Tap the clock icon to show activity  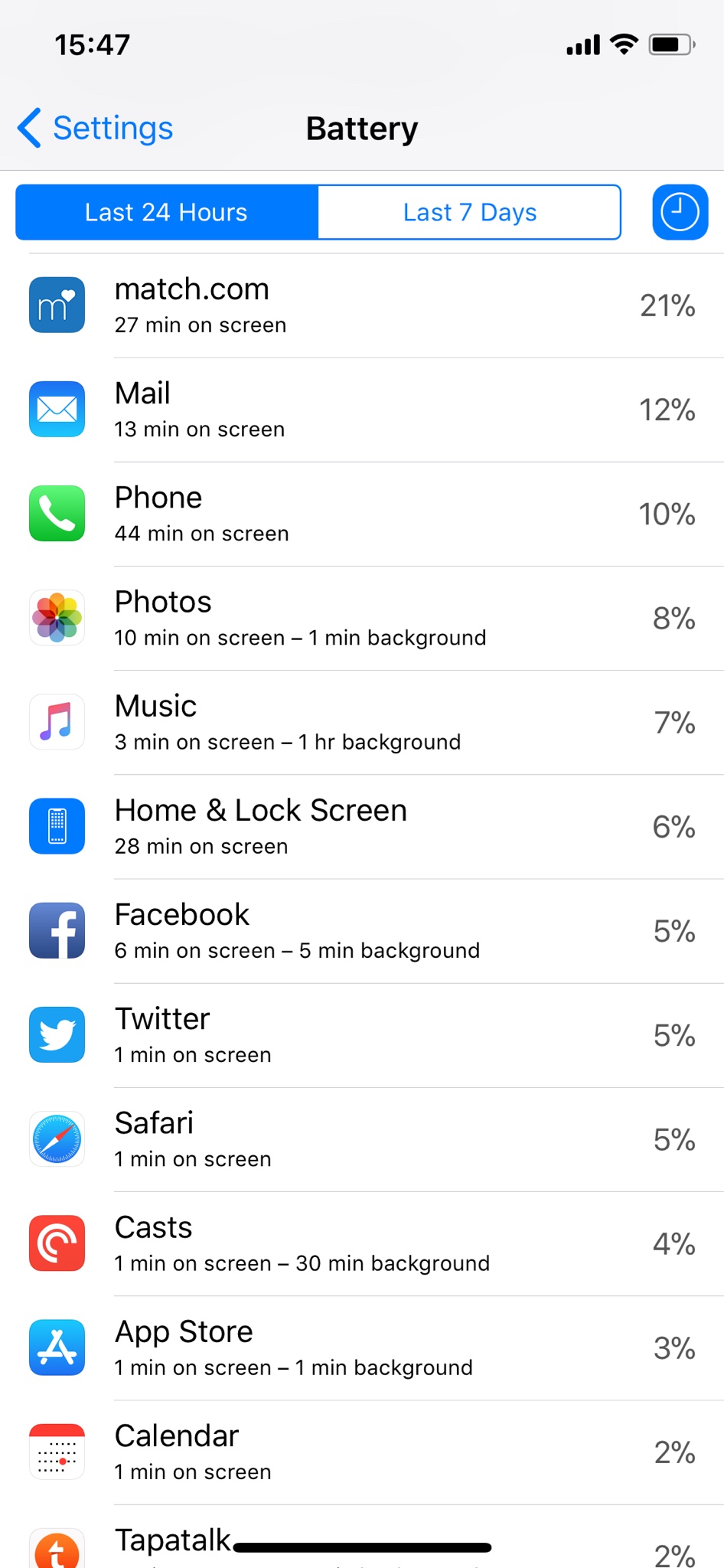680,212
